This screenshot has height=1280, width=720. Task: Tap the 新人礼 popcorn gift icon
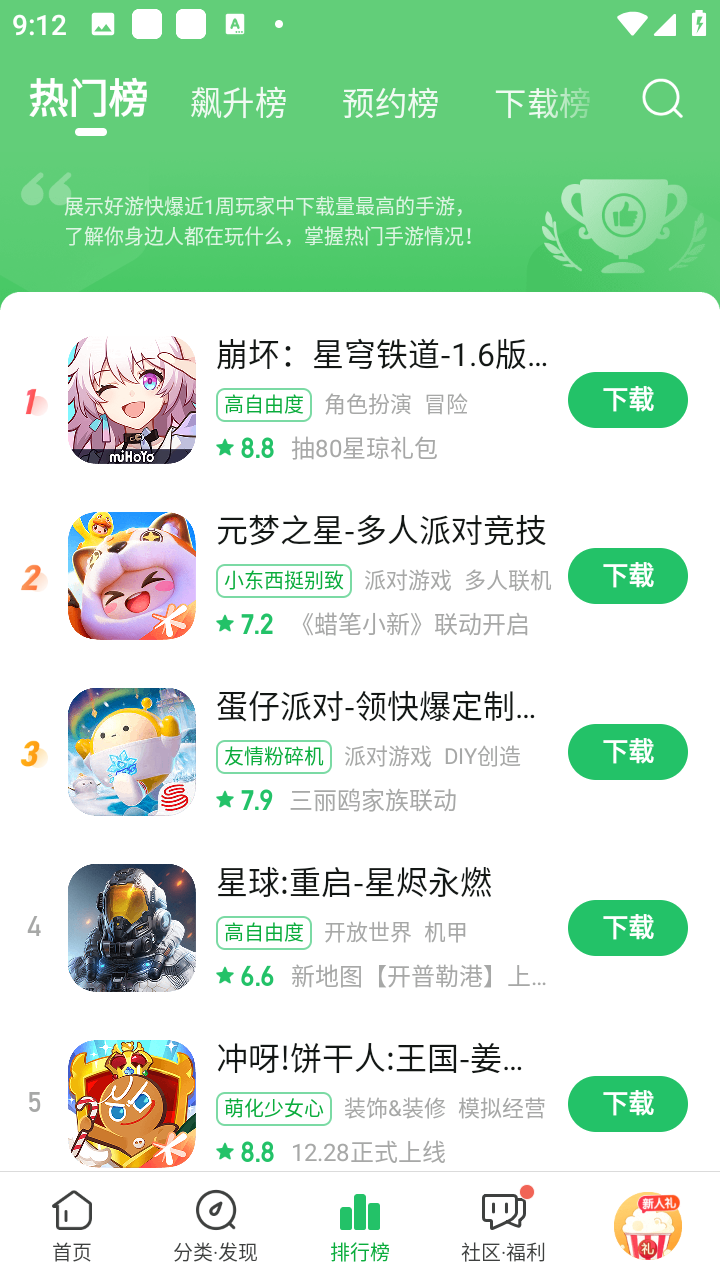pyautogui.click(x=646, y=1222)
